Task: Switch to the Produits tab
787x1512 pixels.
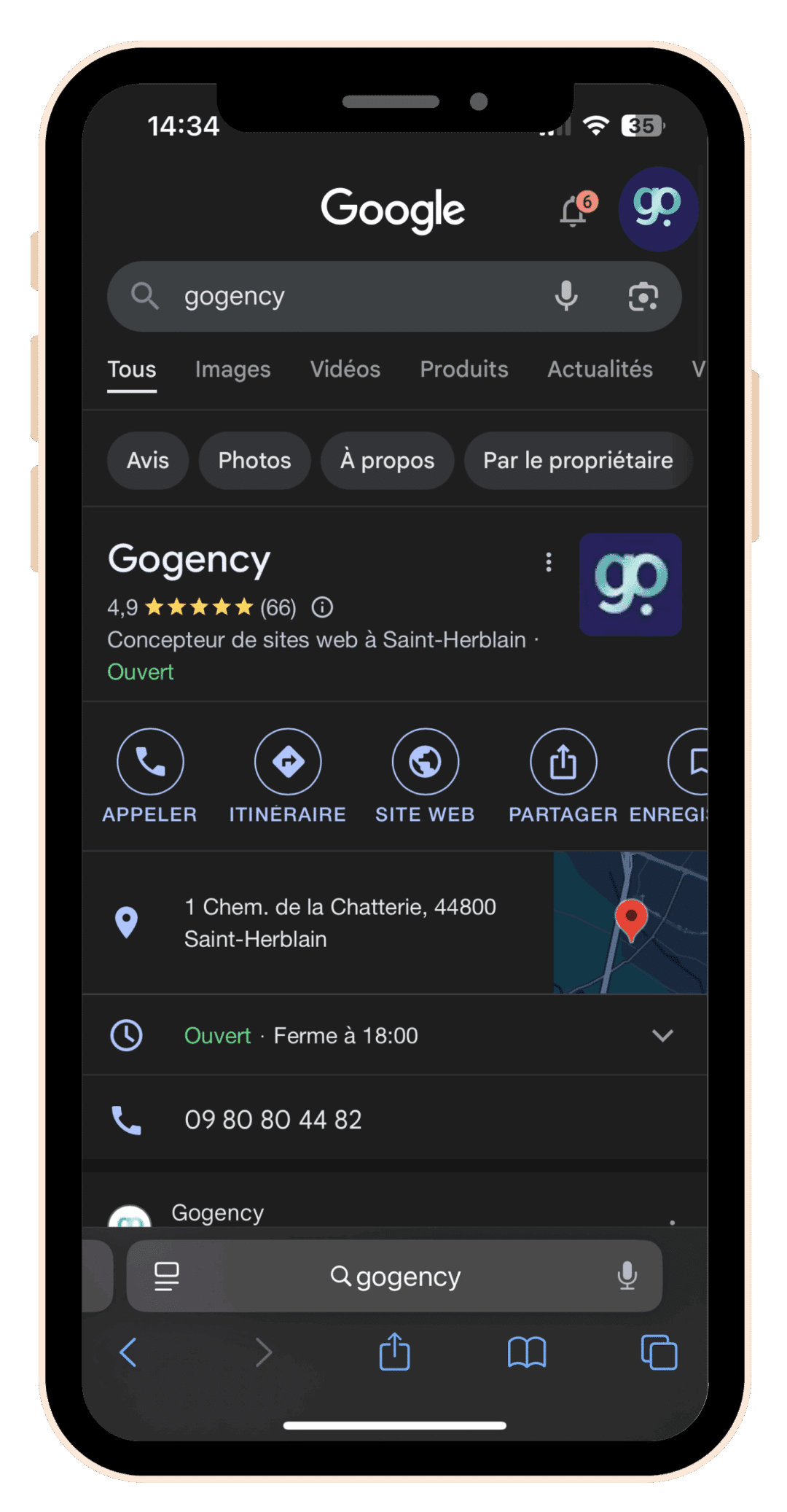Action: [x=463, y=370]
